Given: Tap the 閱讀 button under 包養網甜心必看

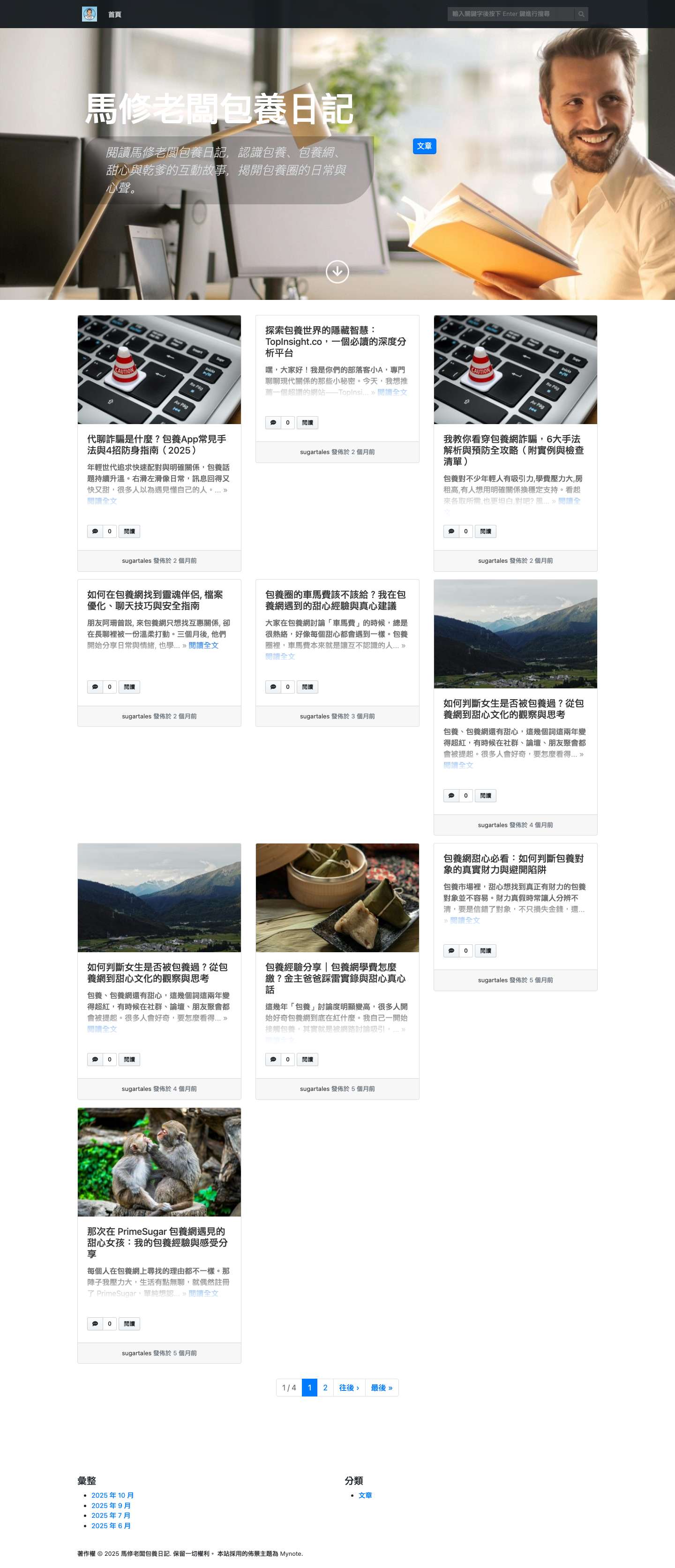Looking at the screenshot, I should pos(485,950).
